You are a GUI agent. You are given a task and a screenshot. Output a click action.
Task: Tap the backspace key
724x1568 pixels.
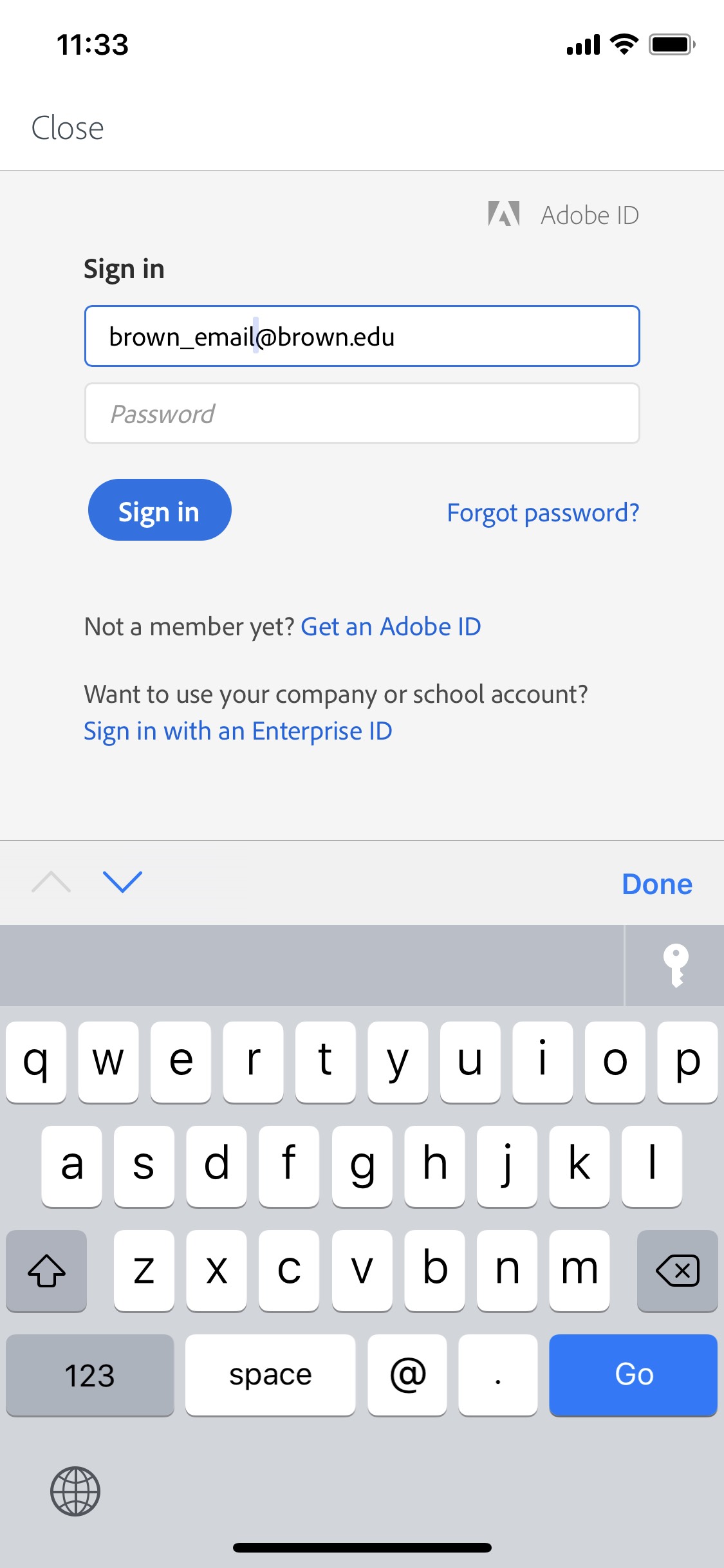click(x=677, y=1271)
